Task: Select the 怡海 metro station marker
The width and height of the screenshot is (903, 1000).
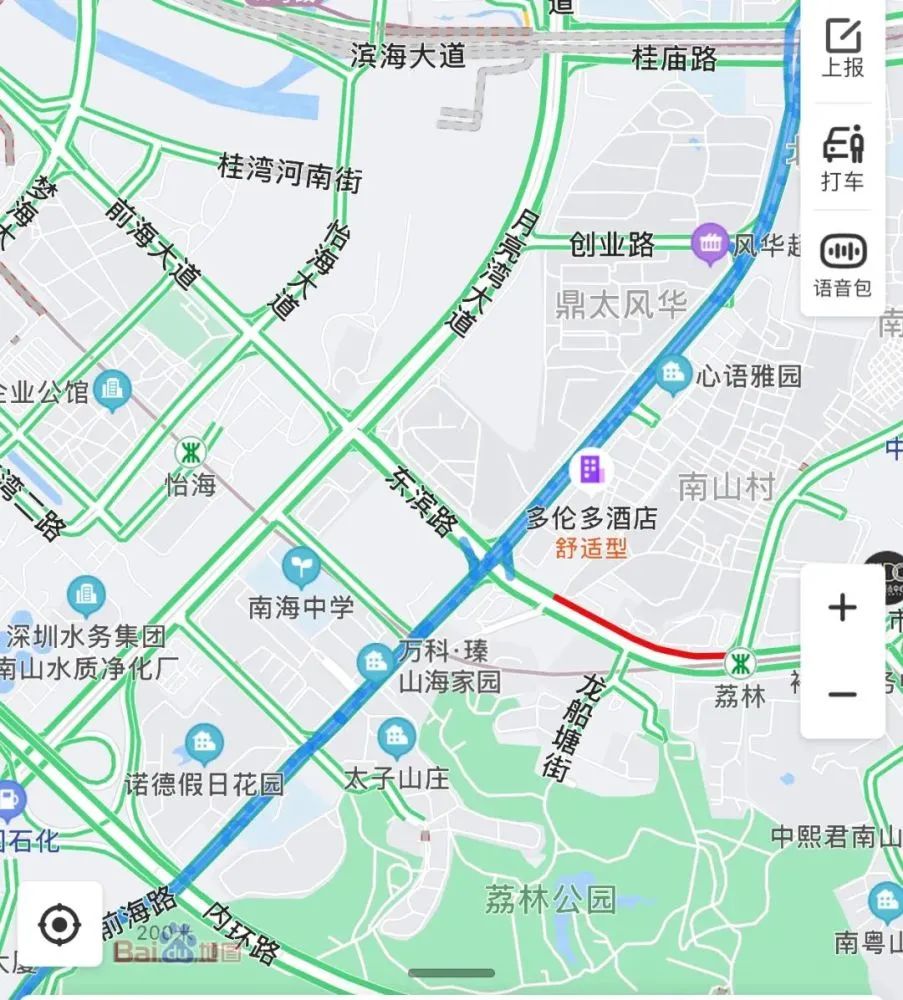Action: (x=190, y=452)
